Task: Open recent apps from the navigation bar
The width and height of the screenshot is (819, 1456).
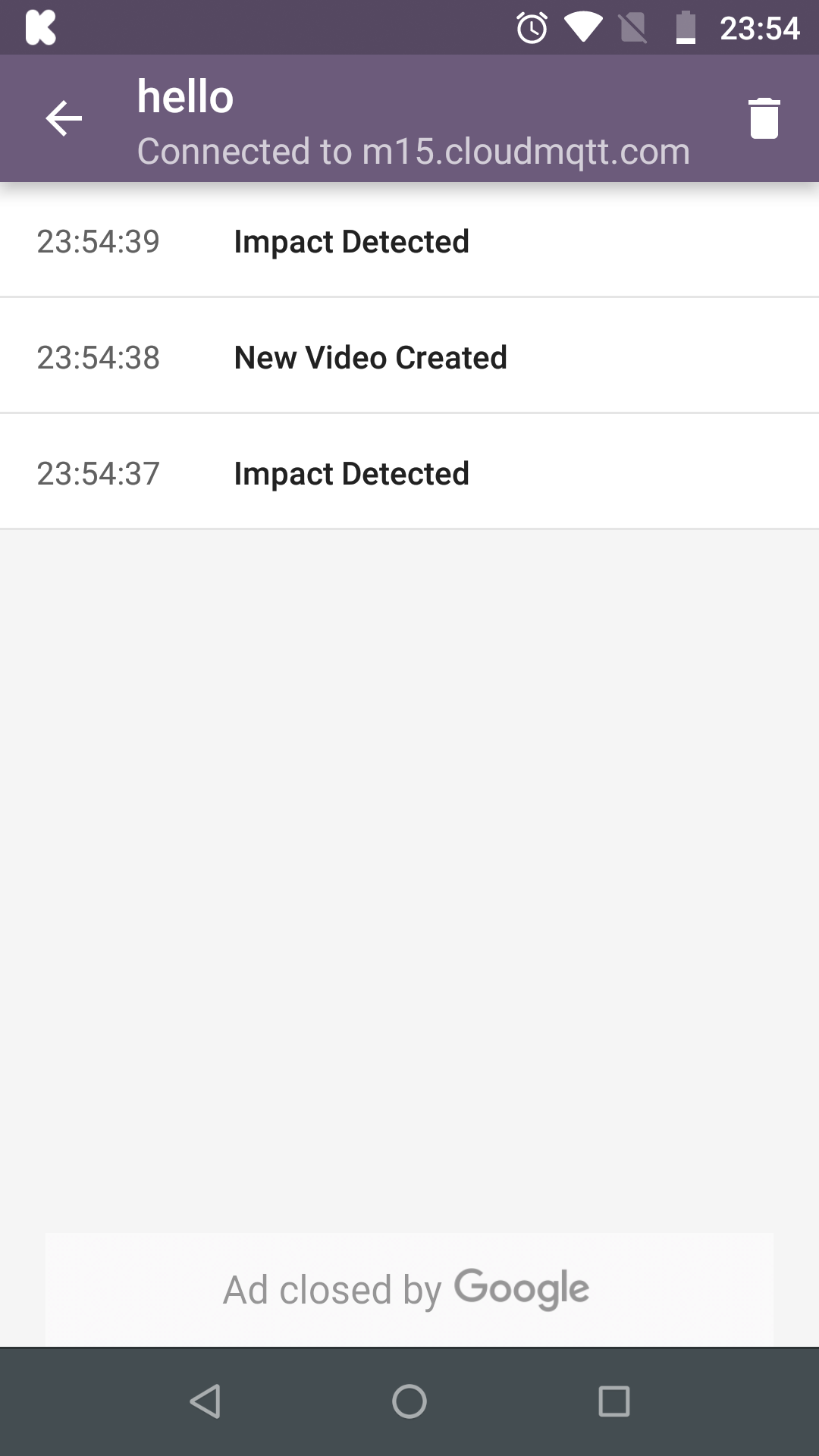Action: point(613,1401)
